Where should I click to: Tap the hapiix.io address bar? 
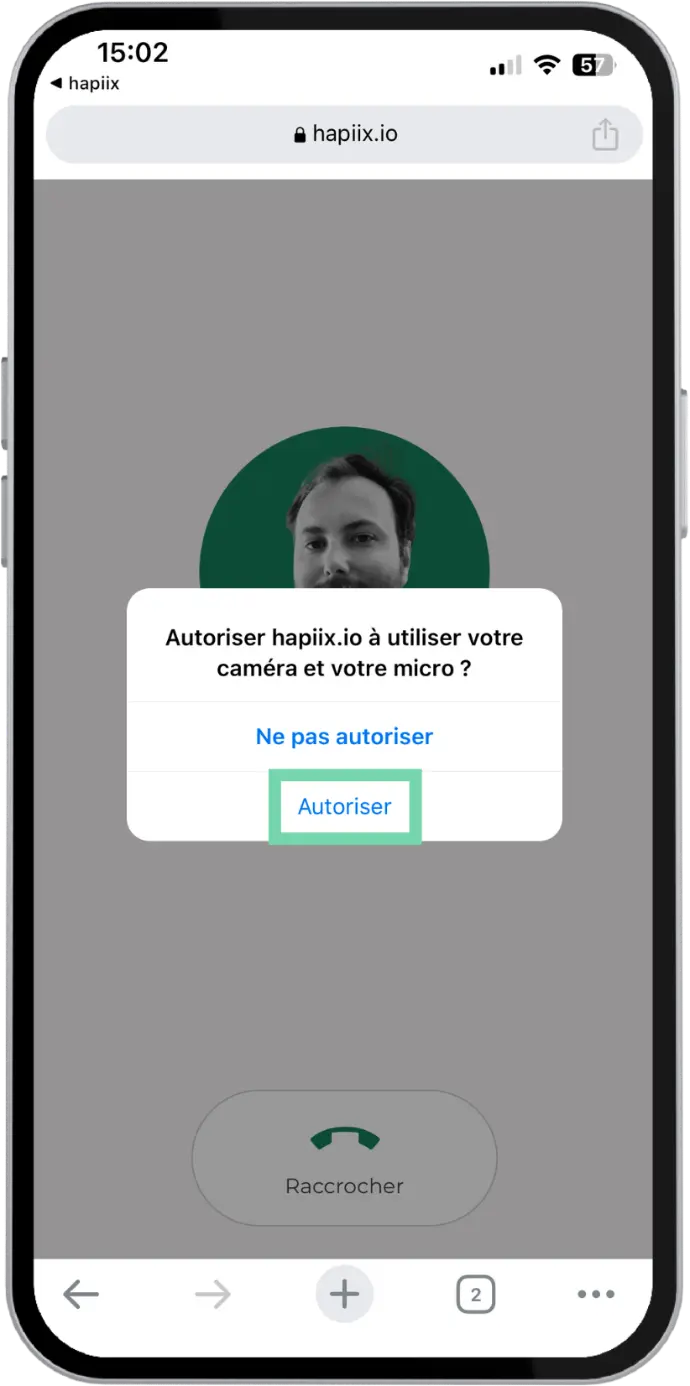coord(344,134)
